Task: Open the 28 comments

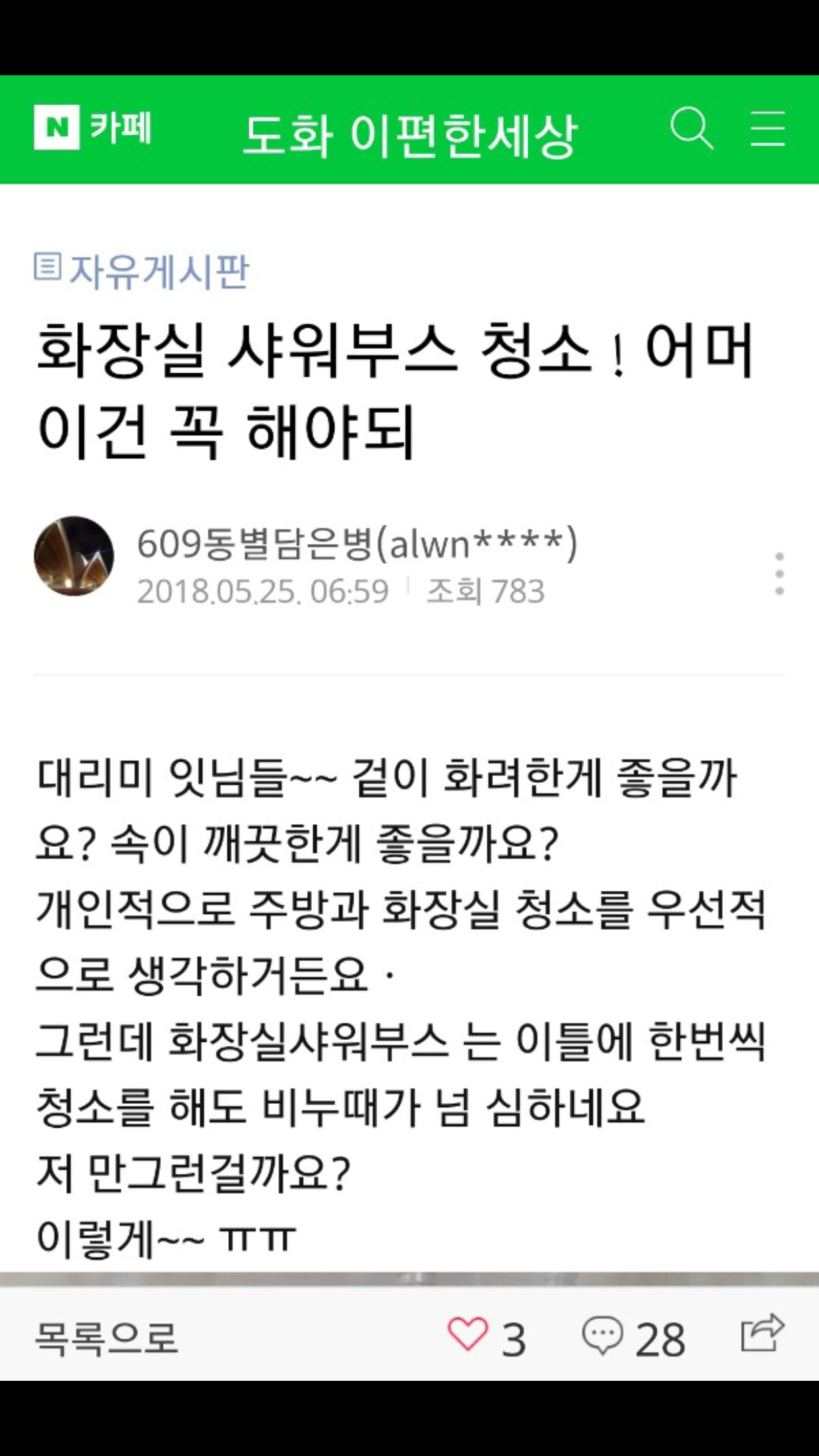Action: click(x=633, y=1337)
